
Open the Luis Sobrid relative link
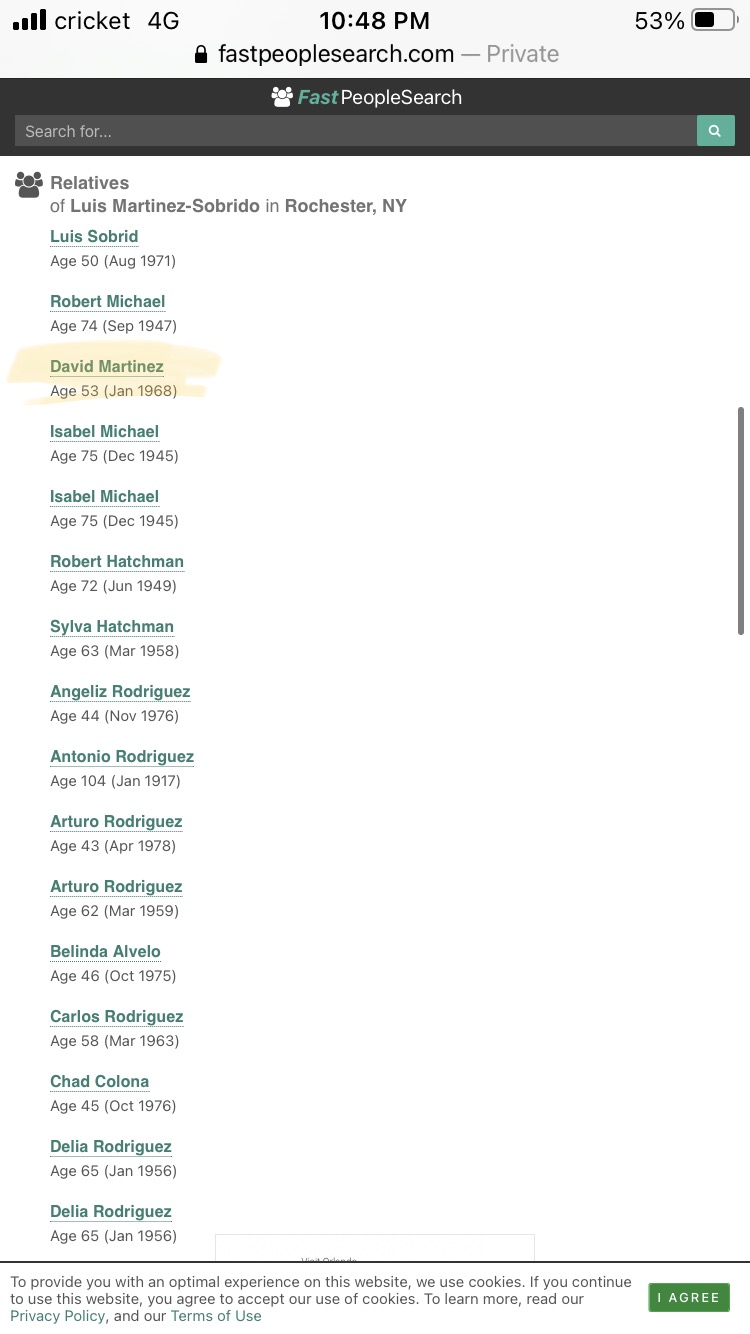click(94, 236)
